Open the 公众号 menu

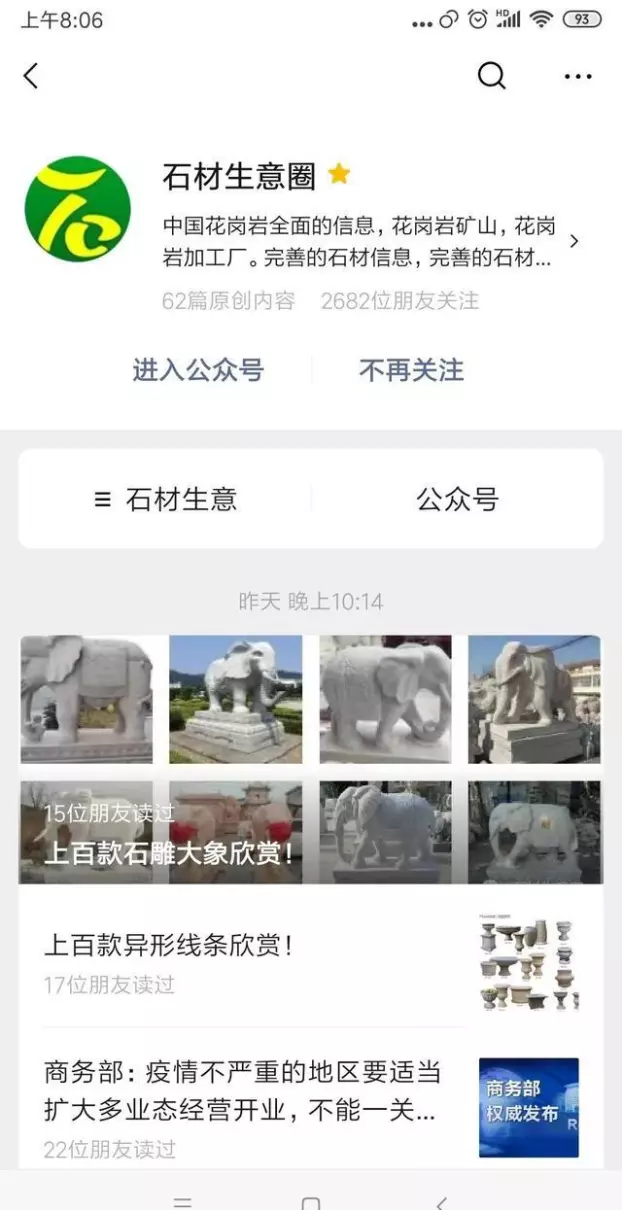[x=457, y=498]
